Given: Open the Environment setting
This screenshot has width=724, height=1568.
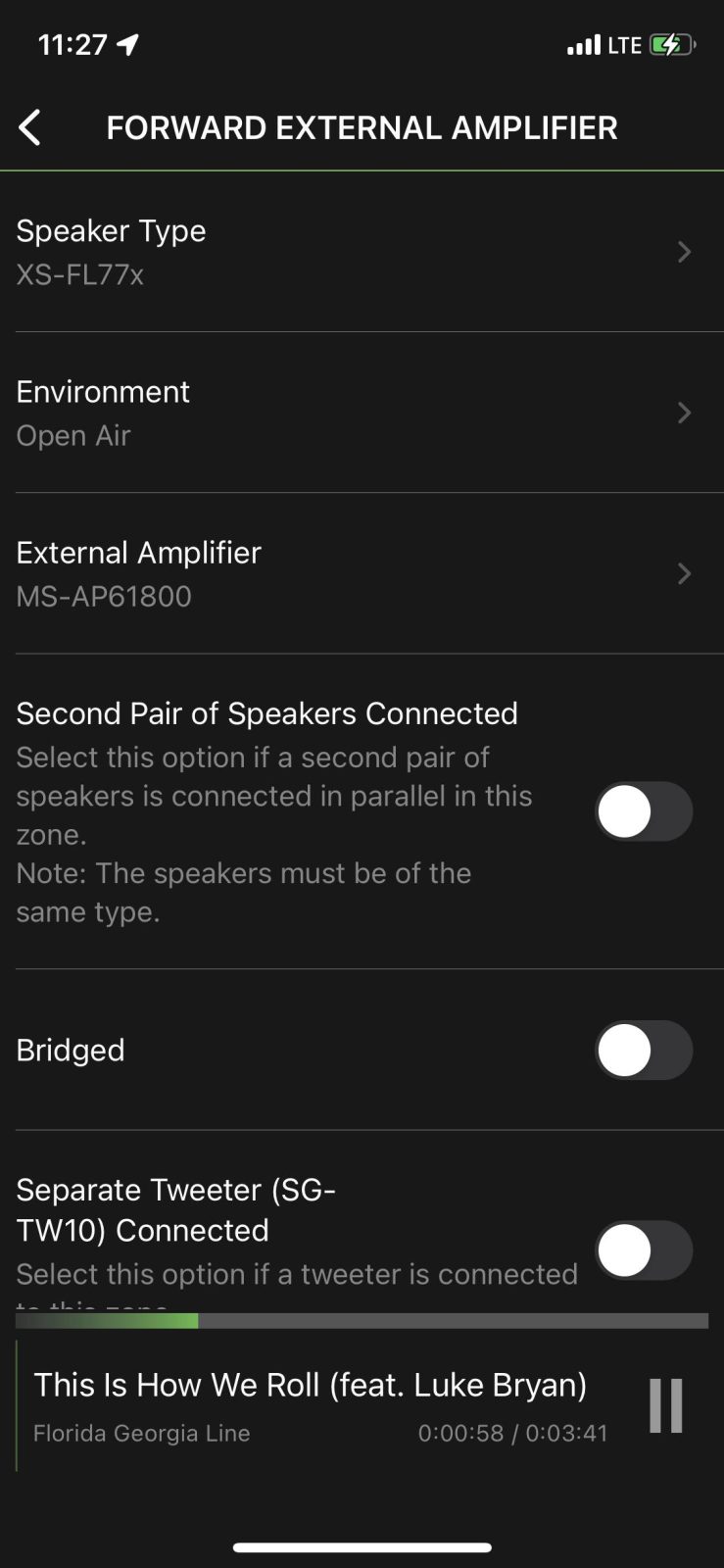Looking at the screenshot, I should tap(362, 413).
